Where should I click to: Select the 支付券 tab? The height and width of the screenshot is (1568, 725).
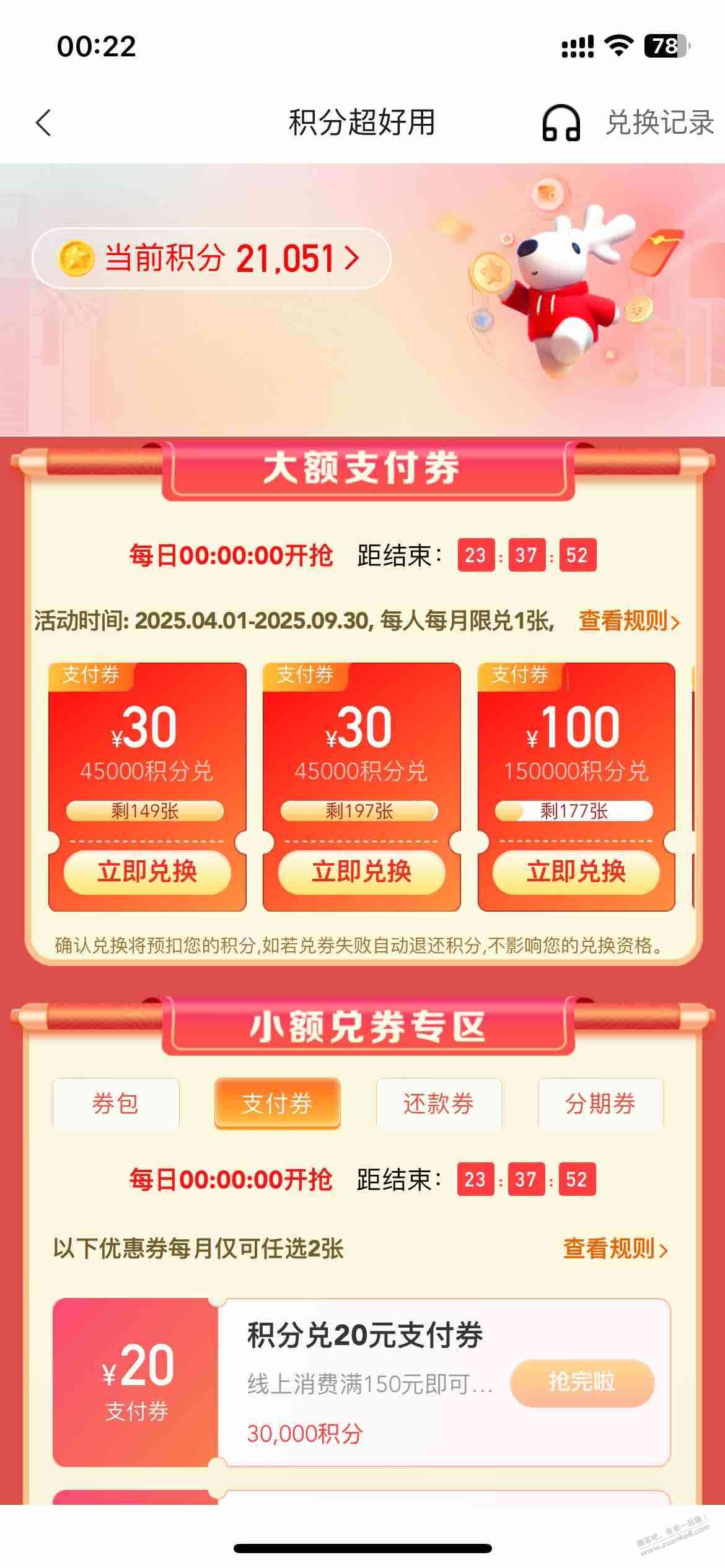[277, 1103]
